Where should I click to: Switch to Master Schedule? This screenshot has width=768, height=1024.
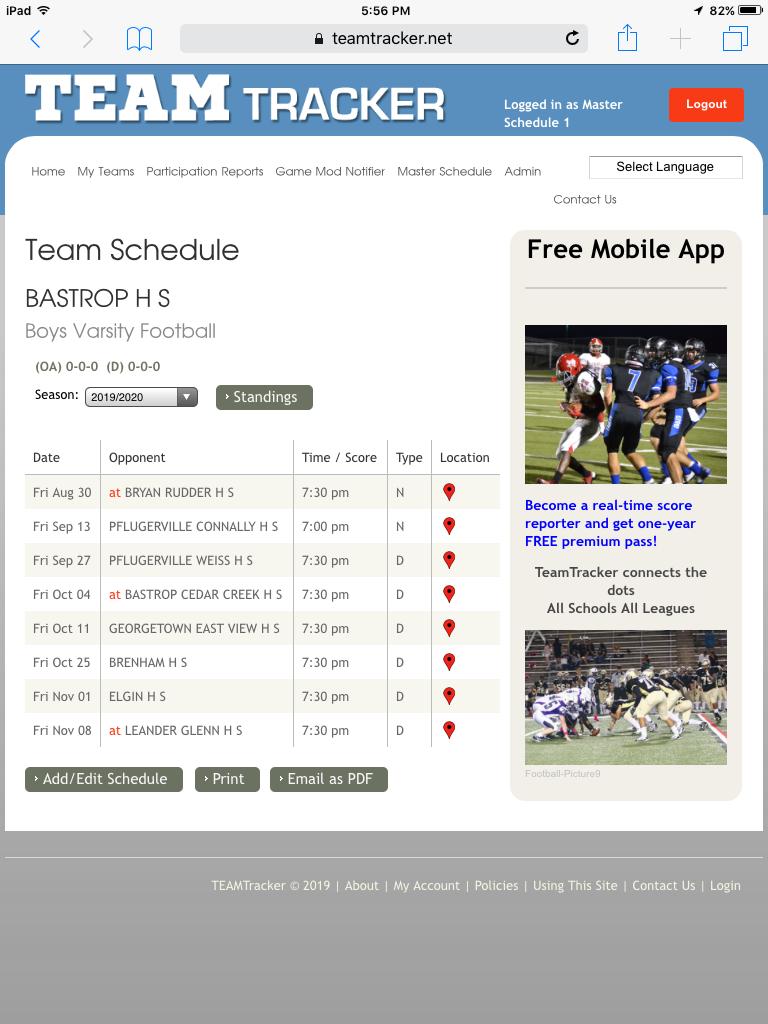click(444, 171)
